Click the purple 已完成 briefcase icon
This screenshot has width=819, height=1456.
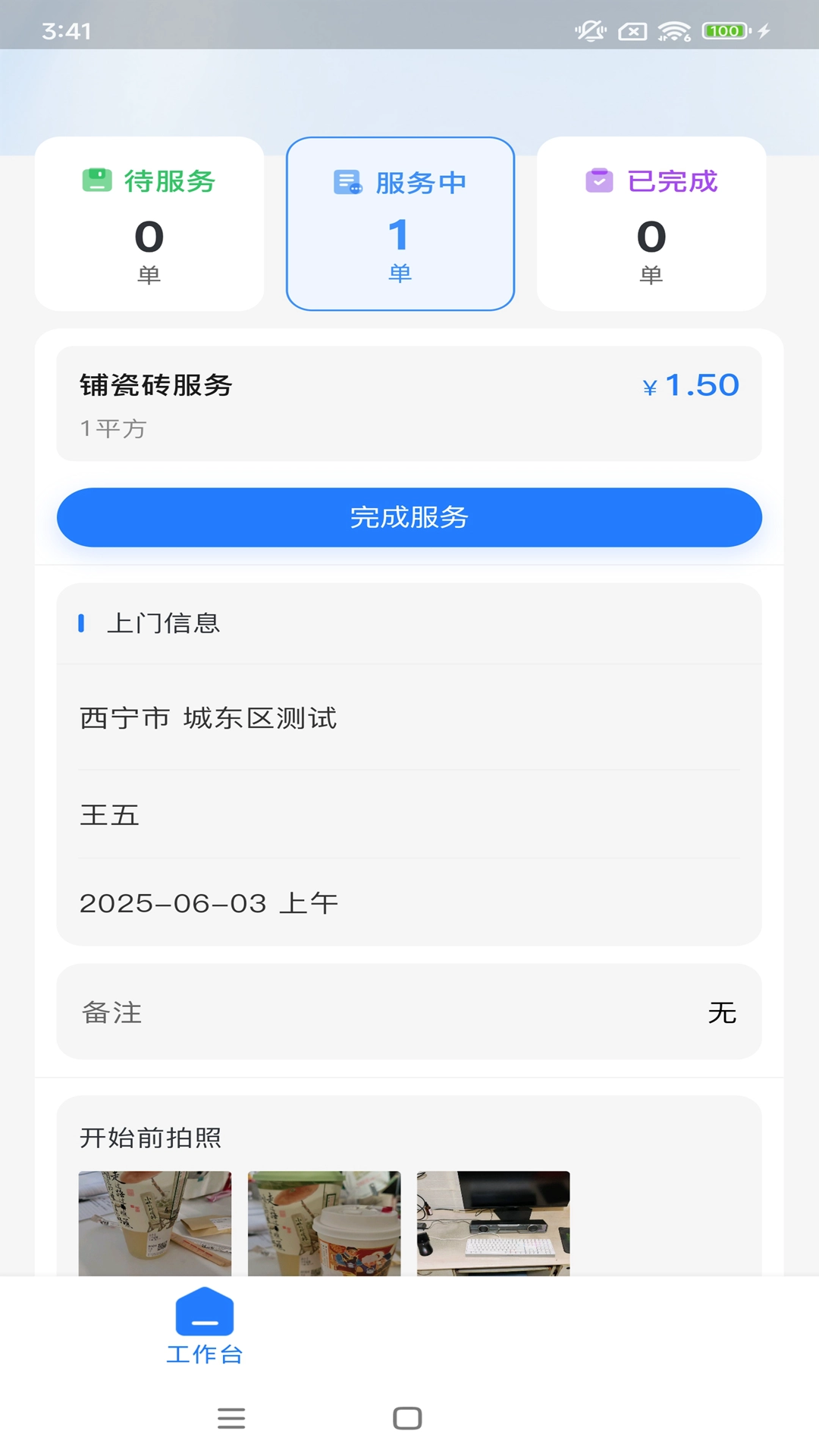pos(598,181)
